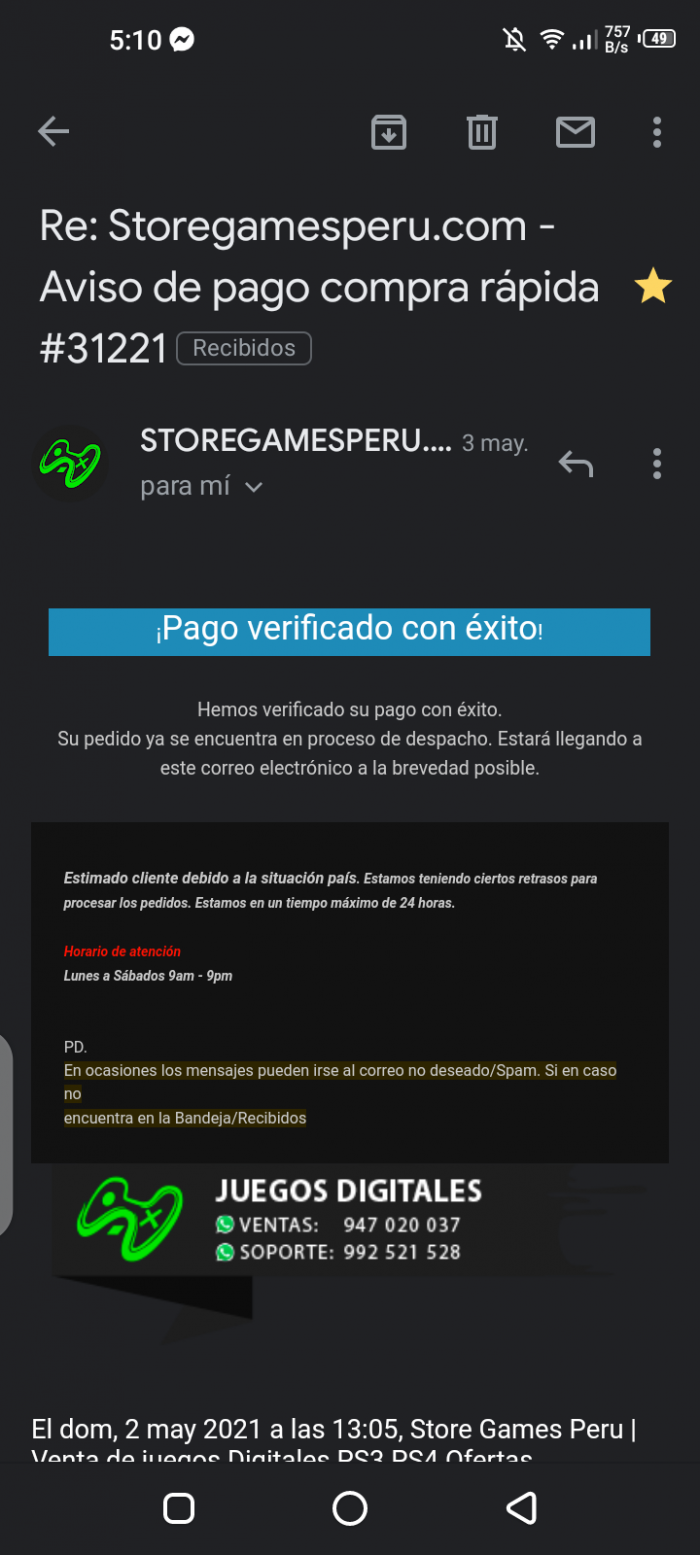This screenshot has width=700, height=1555.
Task: Open the top overflow menu
Action: (656, 131)
